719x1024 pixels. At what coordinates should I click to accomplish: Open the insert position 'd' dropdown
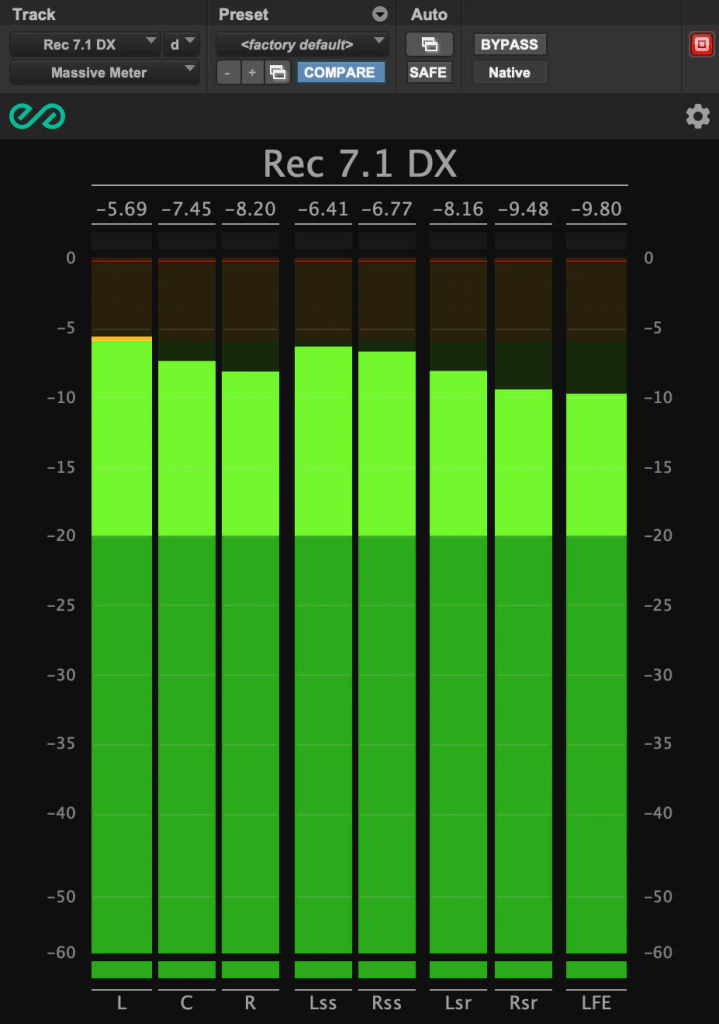182,44
